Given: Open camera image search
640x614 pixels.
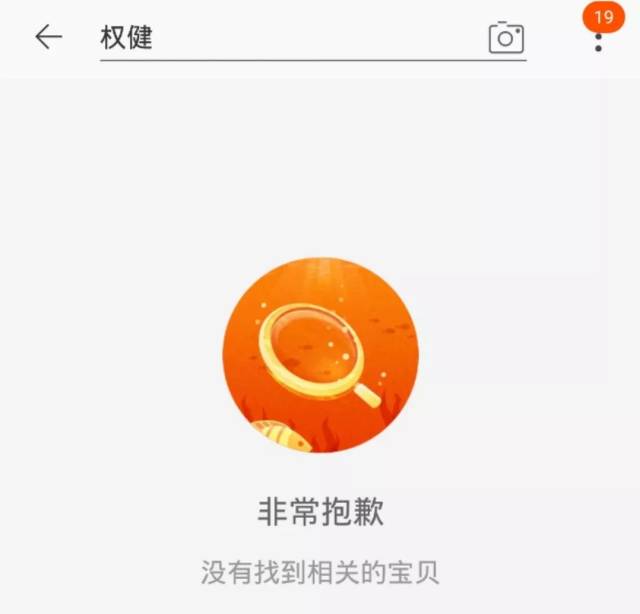Looking at the screenshot, I should click(506, 38).
